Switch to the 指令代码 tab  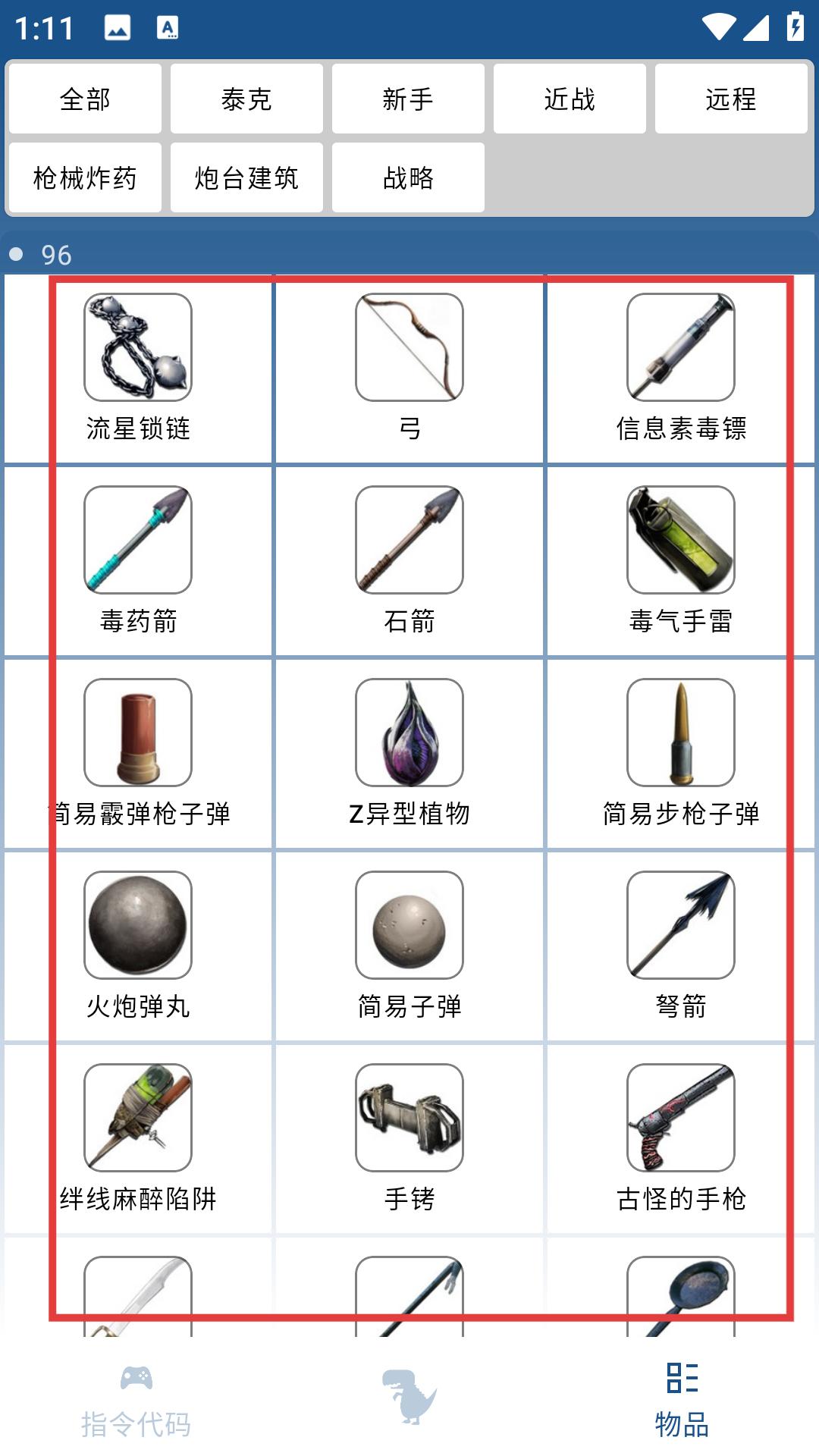[x=136, y=1401]
